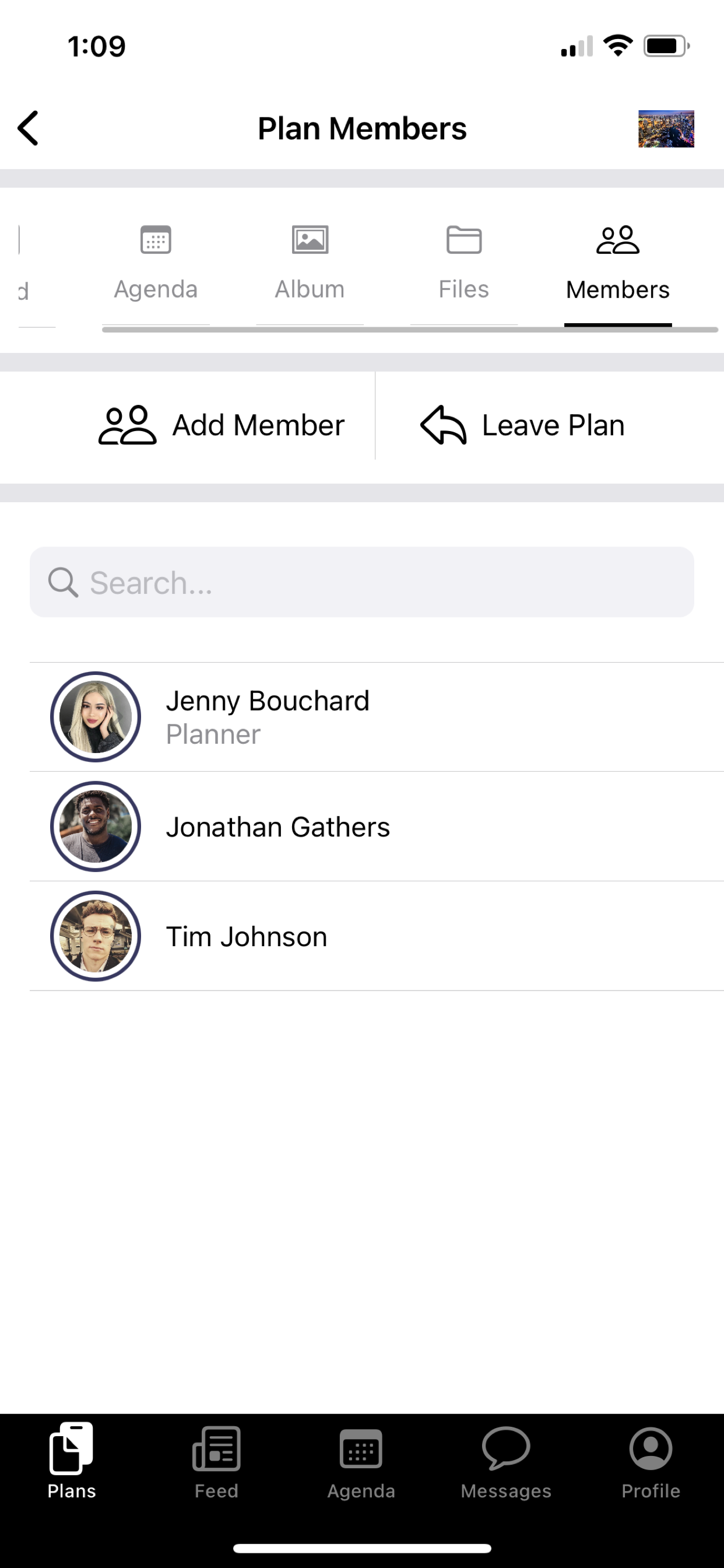Tap the member search field
Screen dimensions: 724x1568
pos(362,582)
